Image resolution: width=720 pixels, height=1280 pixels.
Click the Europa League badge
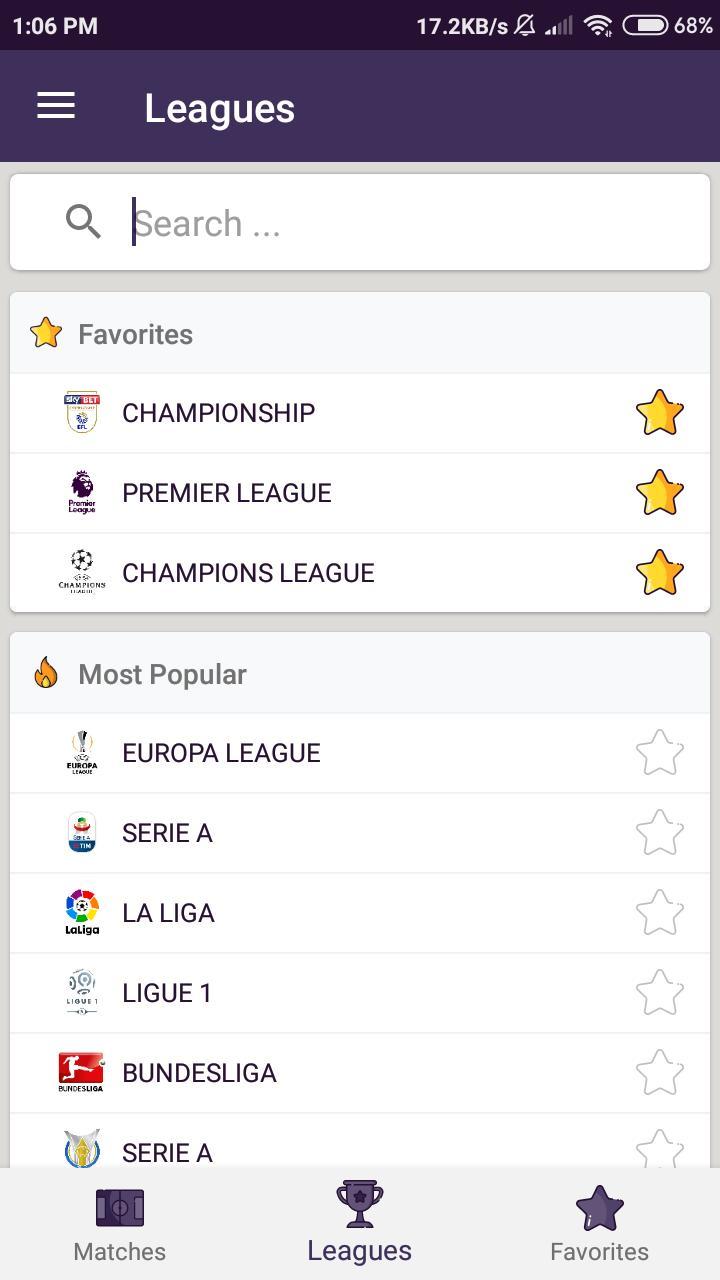[x=81, y=752]
